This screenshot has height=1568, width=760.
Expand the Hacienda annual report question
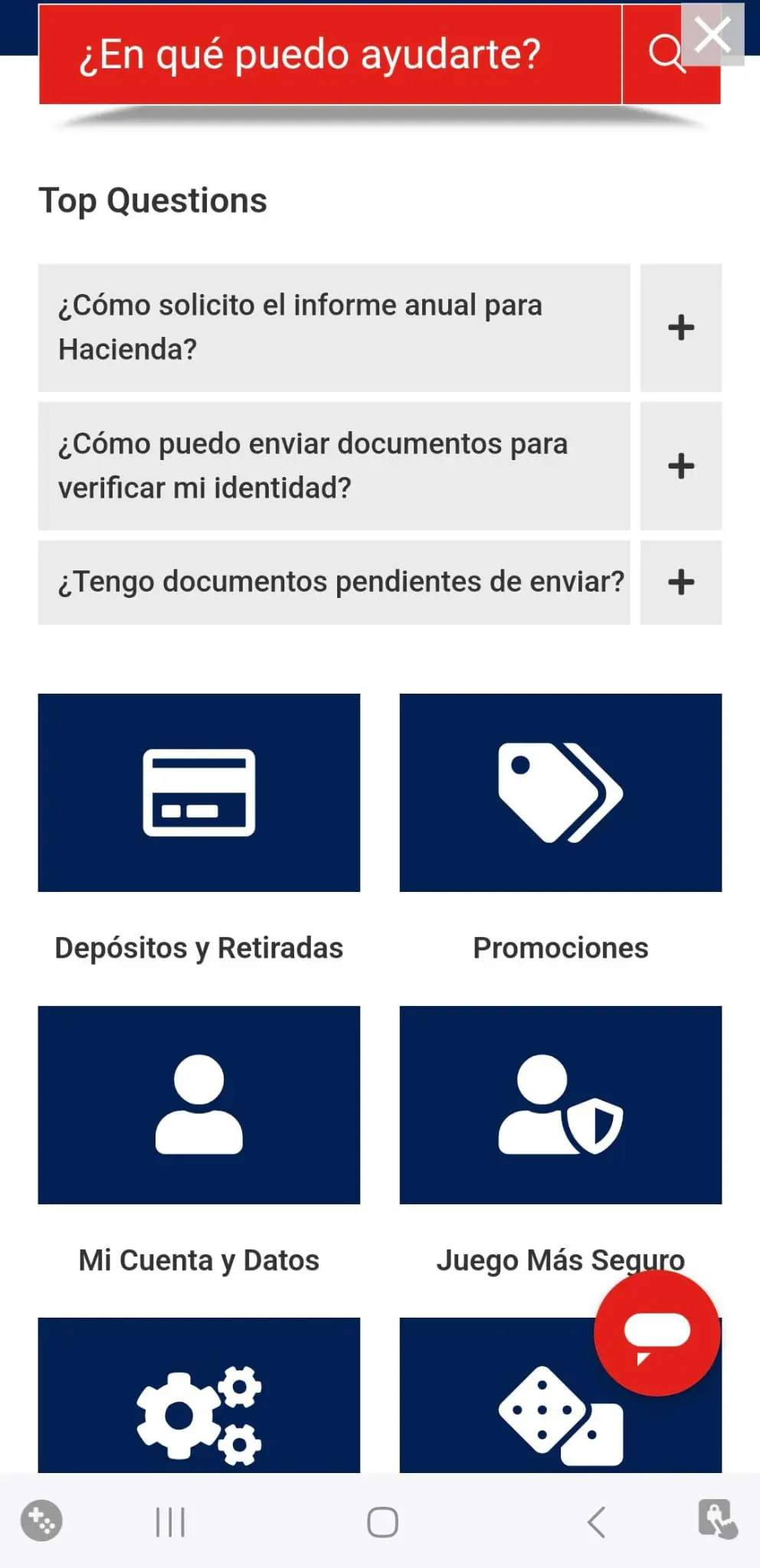[680, 328]
